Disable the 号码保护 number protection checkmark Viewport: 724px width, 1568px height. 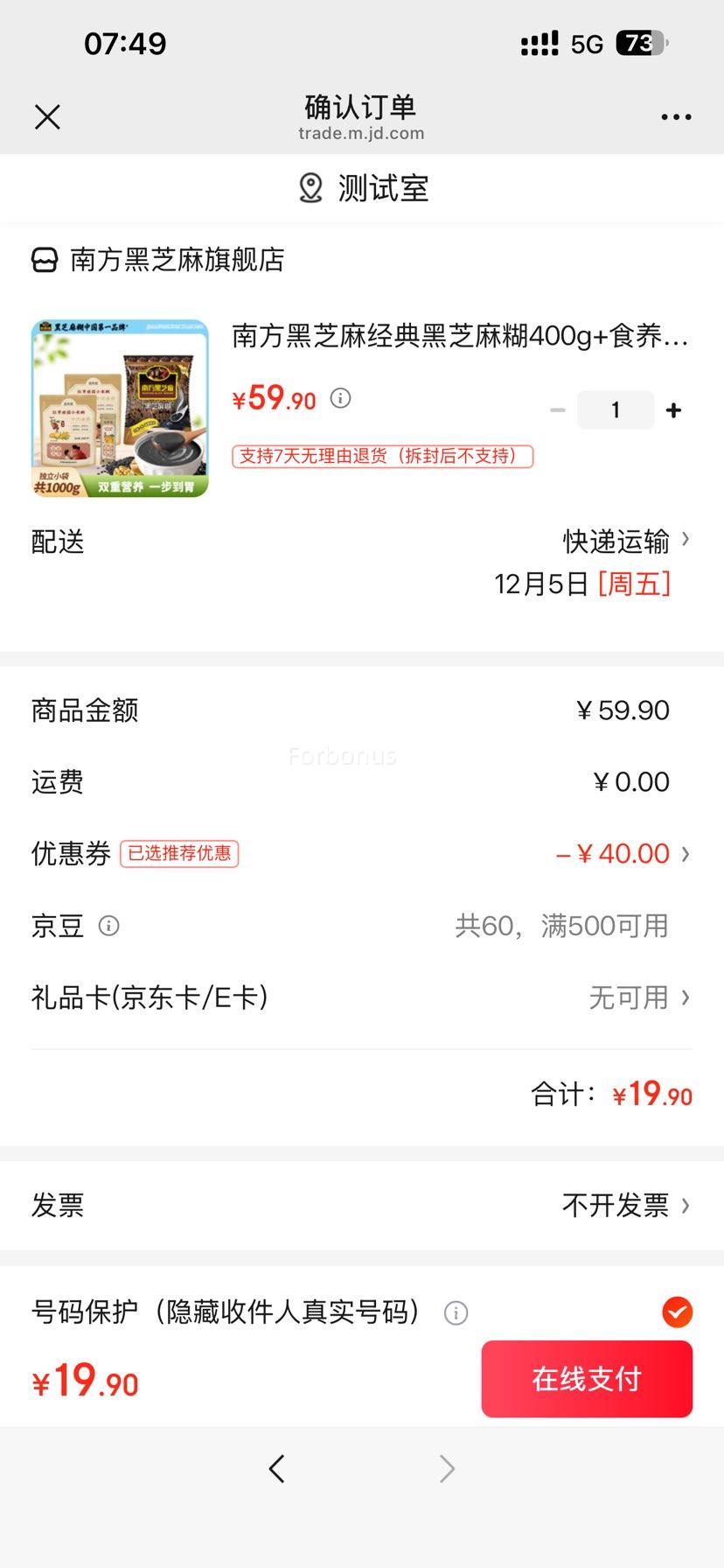point(677,1312)
